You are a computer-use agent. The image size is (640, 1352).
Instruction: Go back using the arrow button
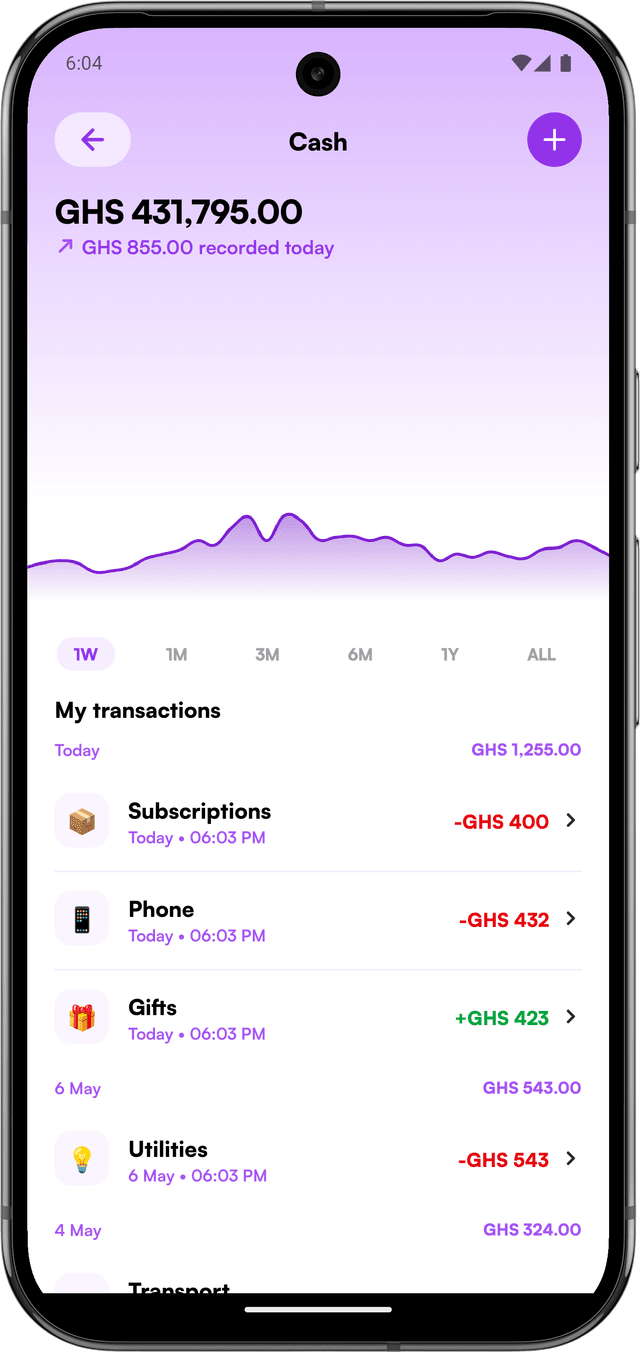tap(92, 140)
